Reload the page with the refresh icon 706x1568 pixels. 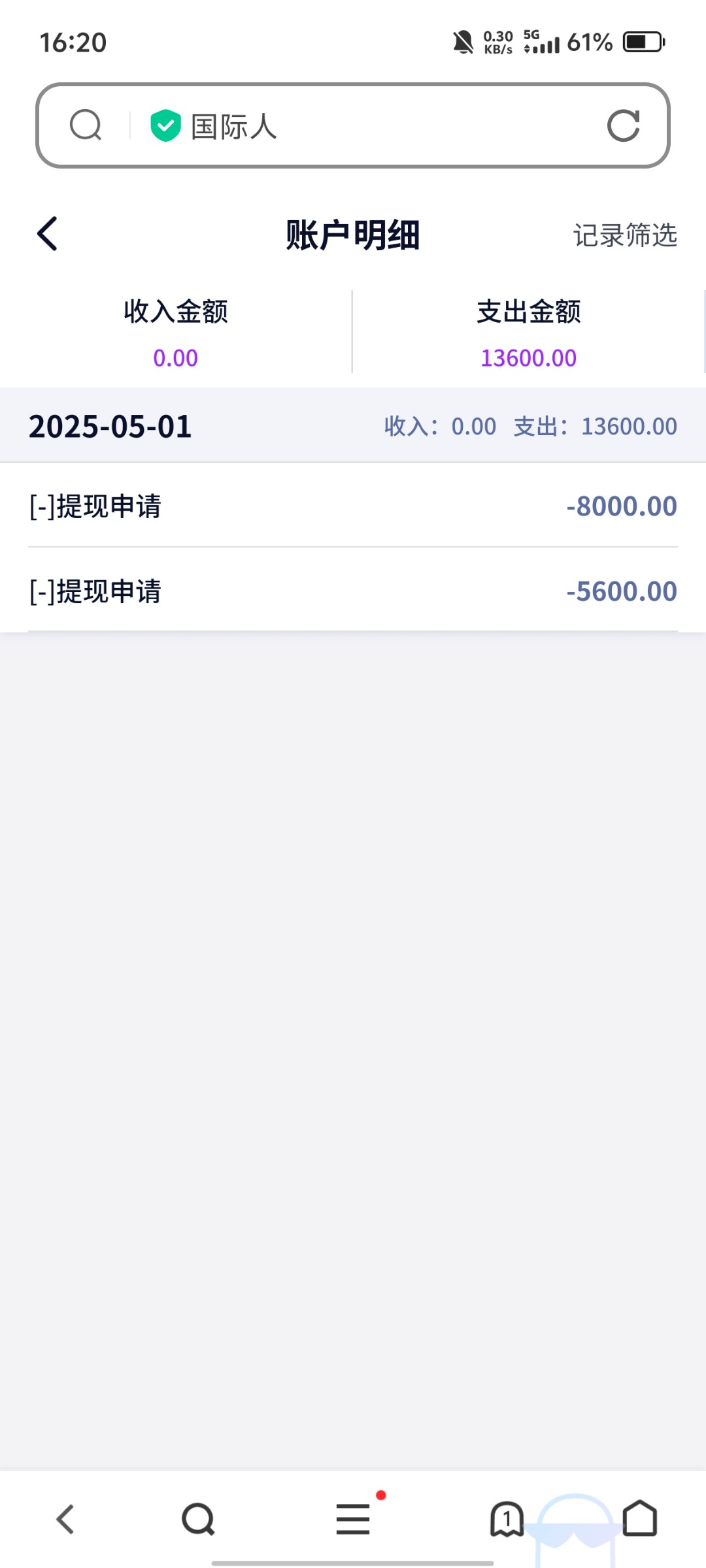[x=623, y=125]
